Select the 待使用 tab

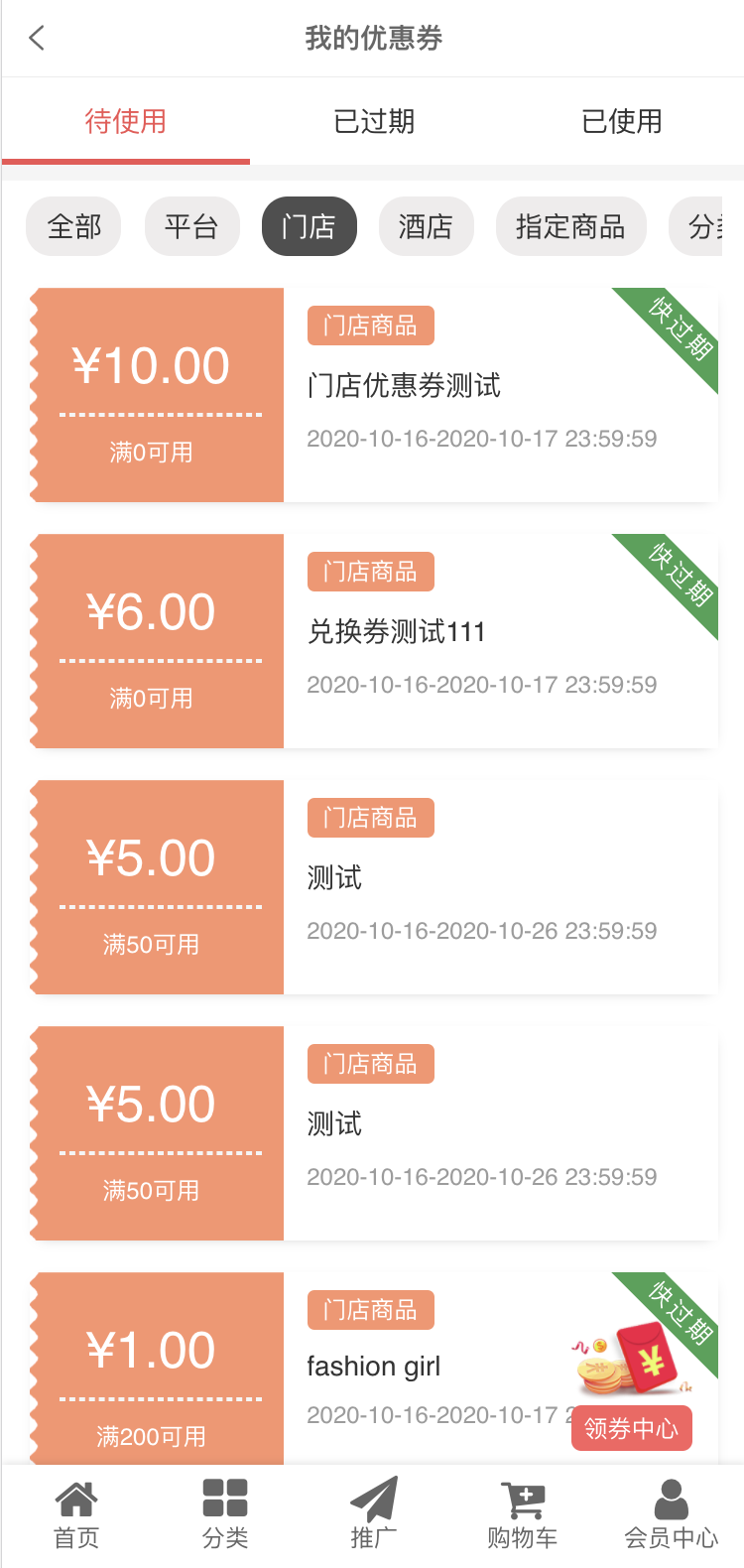tap(126, 121)
